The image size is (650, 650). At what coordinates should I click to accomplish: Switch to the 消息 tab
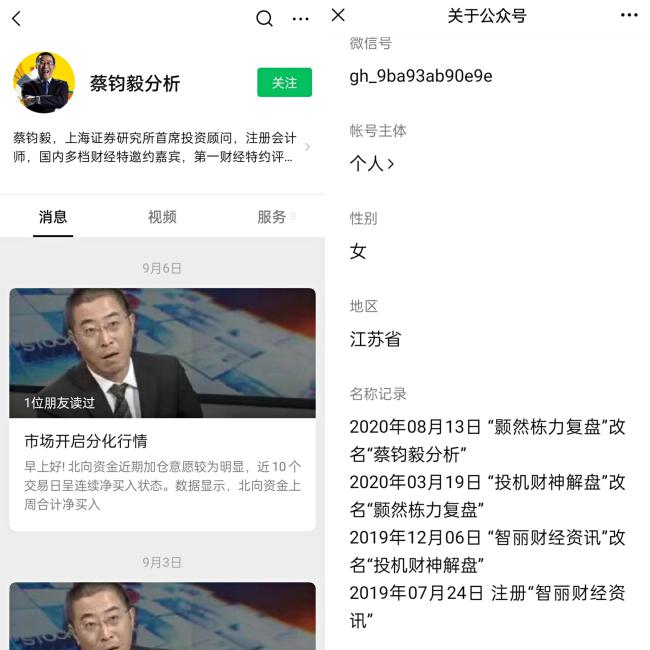click(x=53, y=217)
